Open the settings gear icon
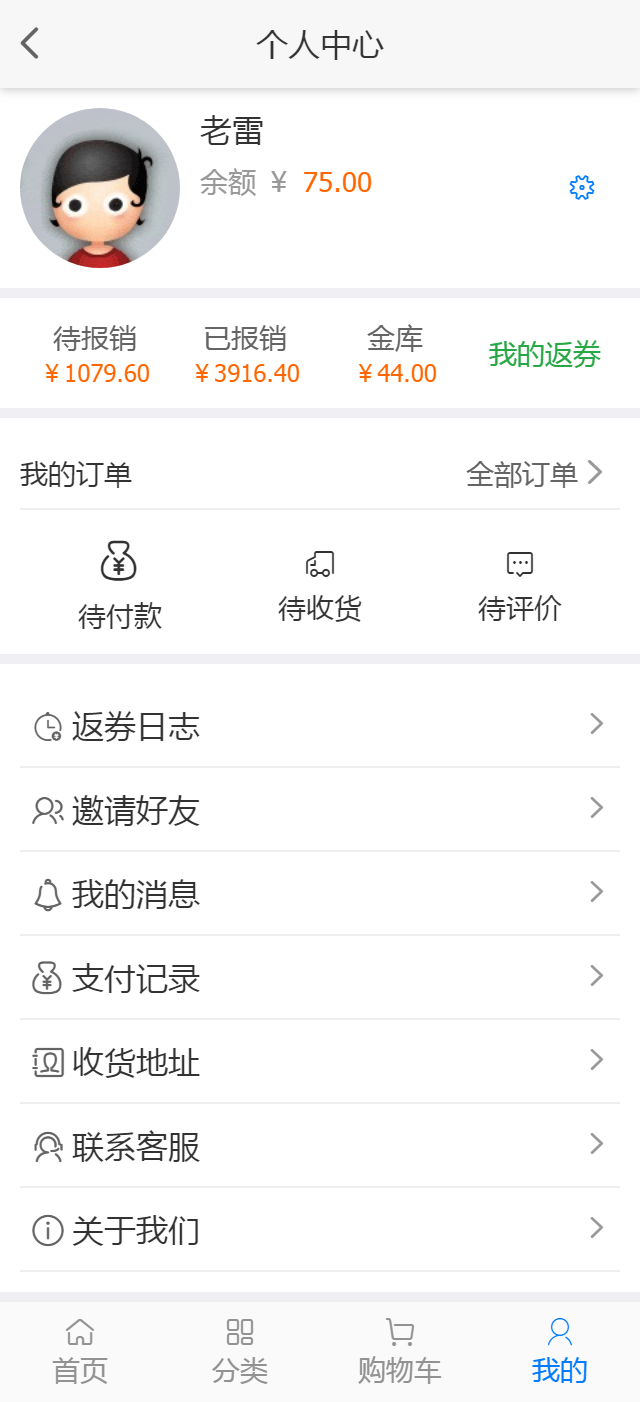Image resolution: width=640 pixels, height=1402 pixels. point(582,187)
